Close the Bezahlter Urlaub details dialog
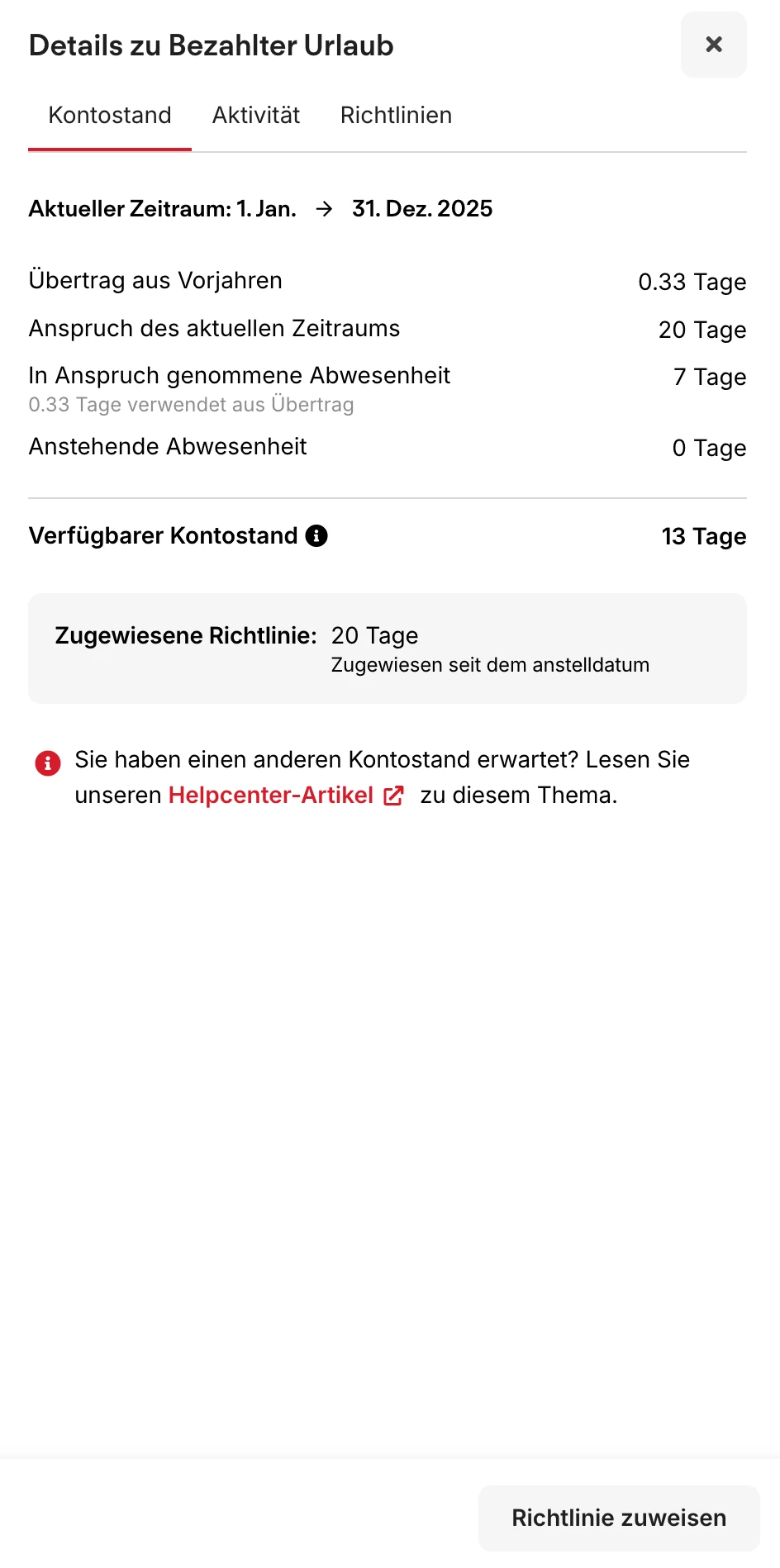Viewport: 780px width, 1568px height. pos(713,45)
